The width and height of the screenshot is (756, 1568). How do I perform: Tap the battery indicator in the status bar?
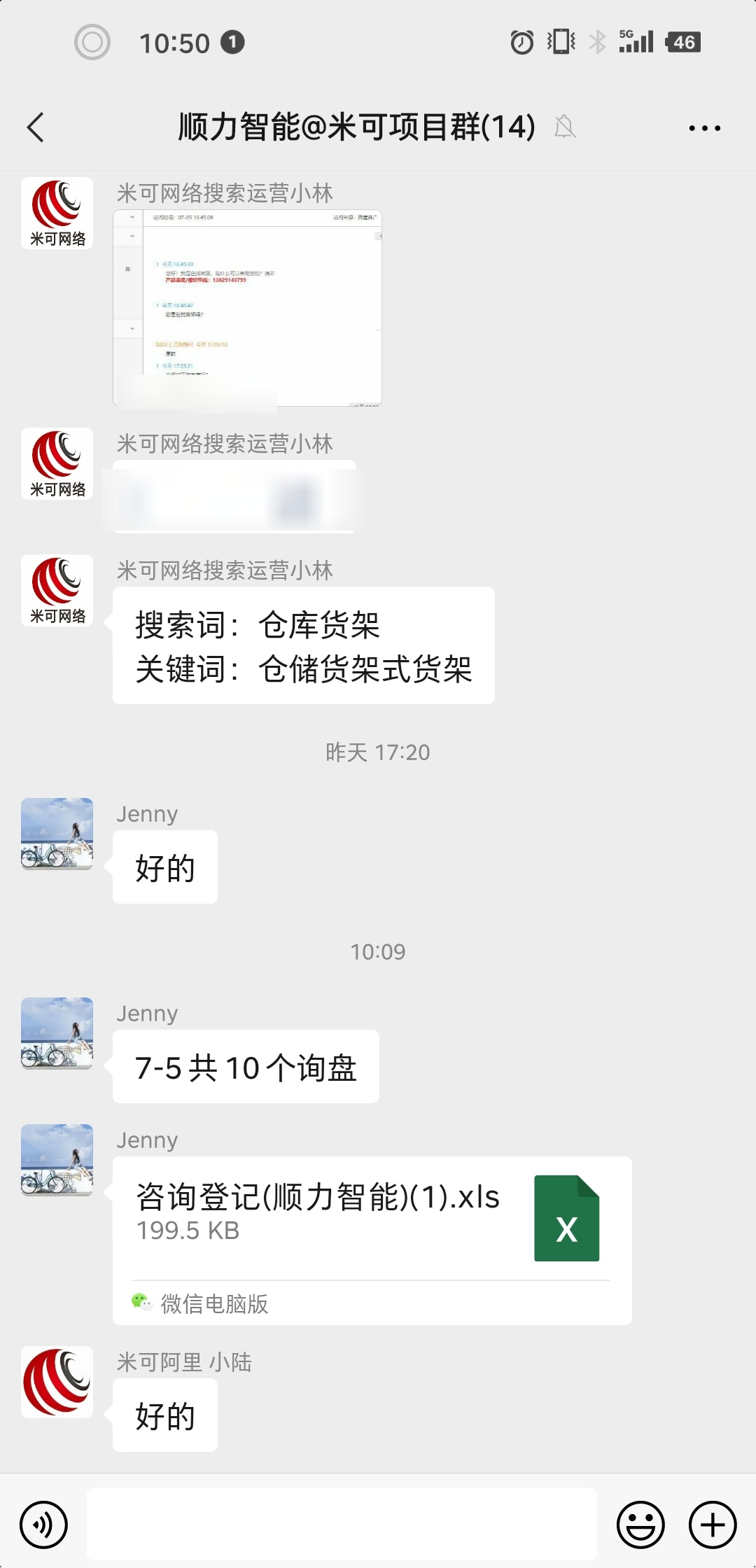[682, 42]
